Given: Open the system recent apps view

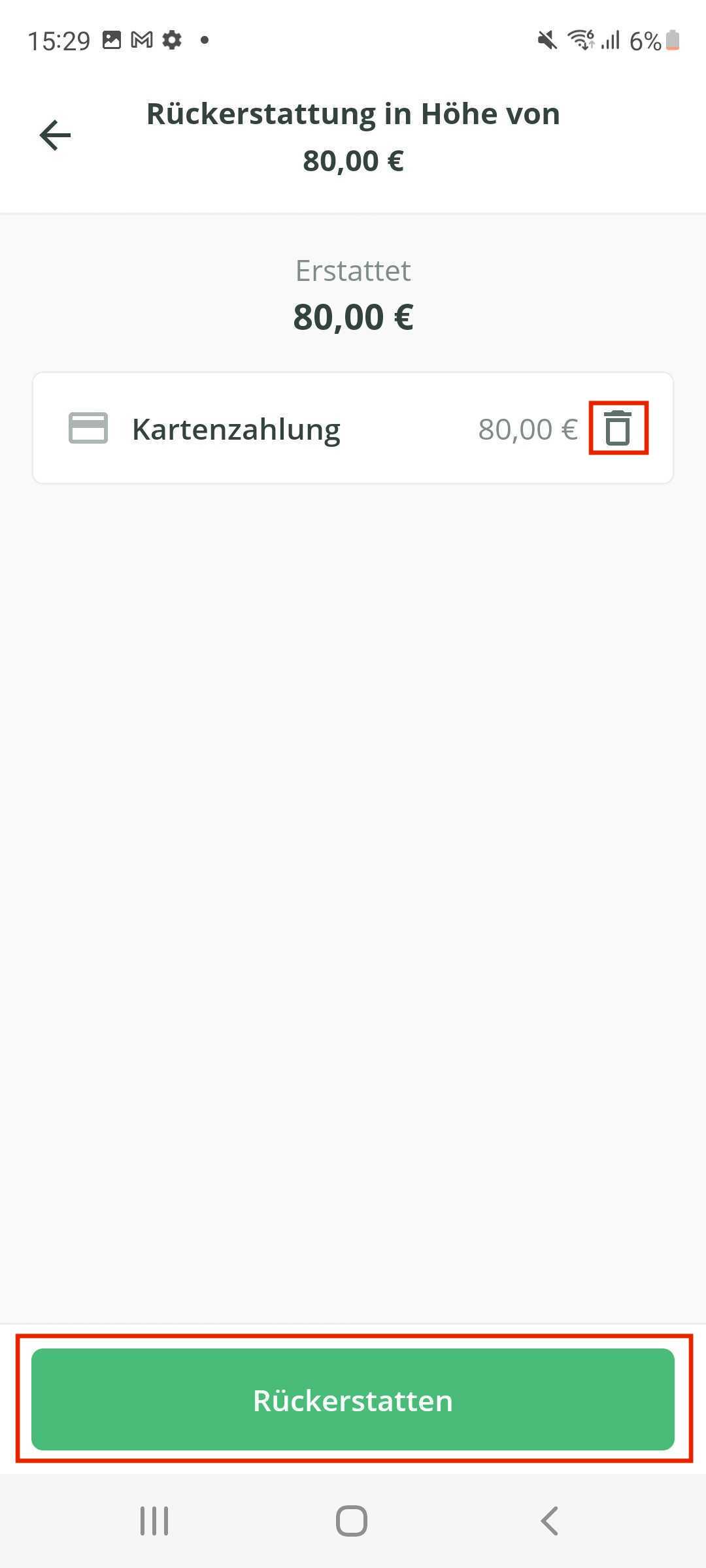Looking at the screenshot, I should [x=155, y=1520].
